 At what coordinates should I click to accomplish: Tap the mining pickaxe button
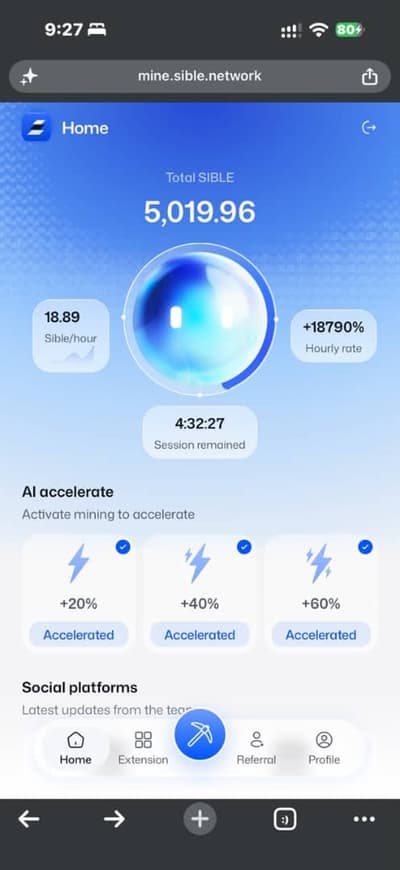tap(200, 735)
